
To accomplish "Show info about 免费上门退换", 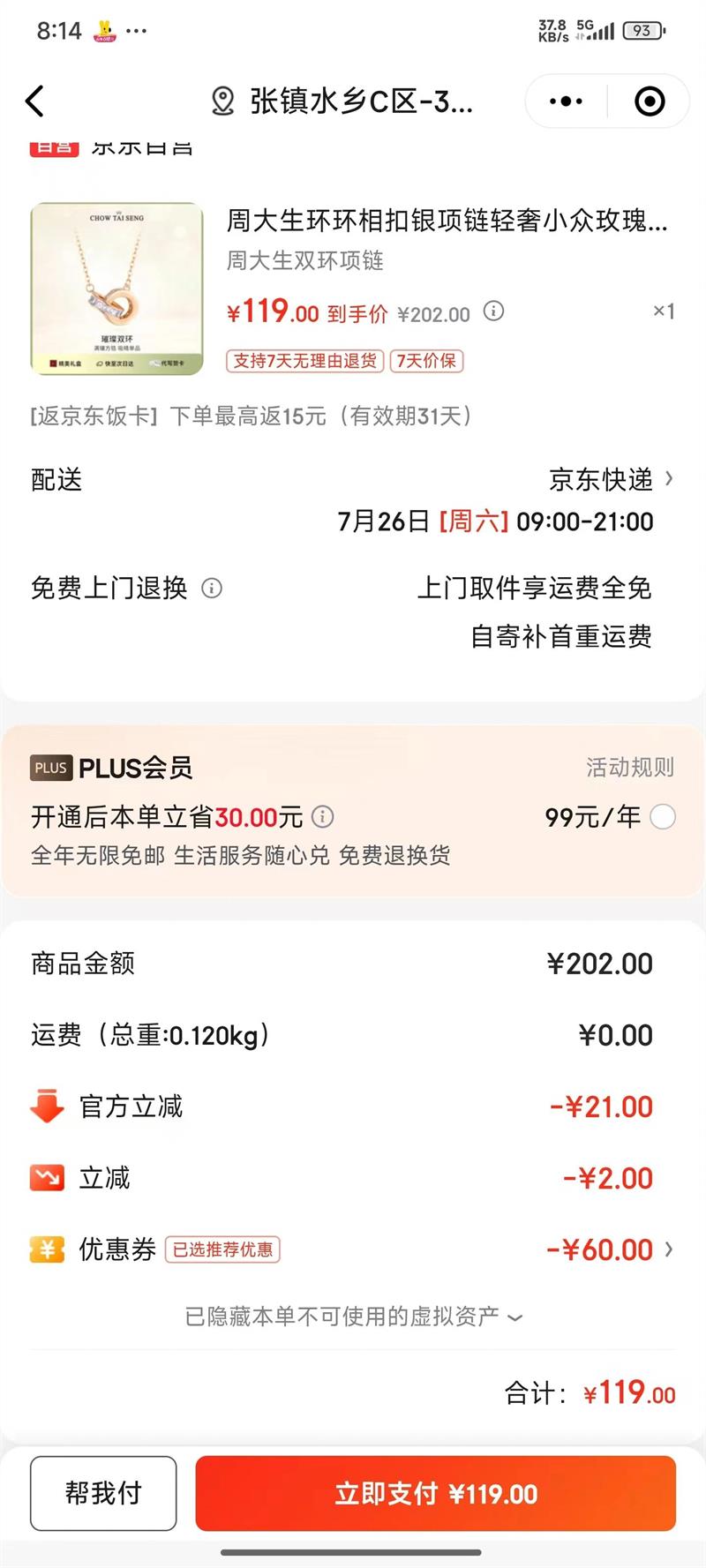I will coord(212,588).
